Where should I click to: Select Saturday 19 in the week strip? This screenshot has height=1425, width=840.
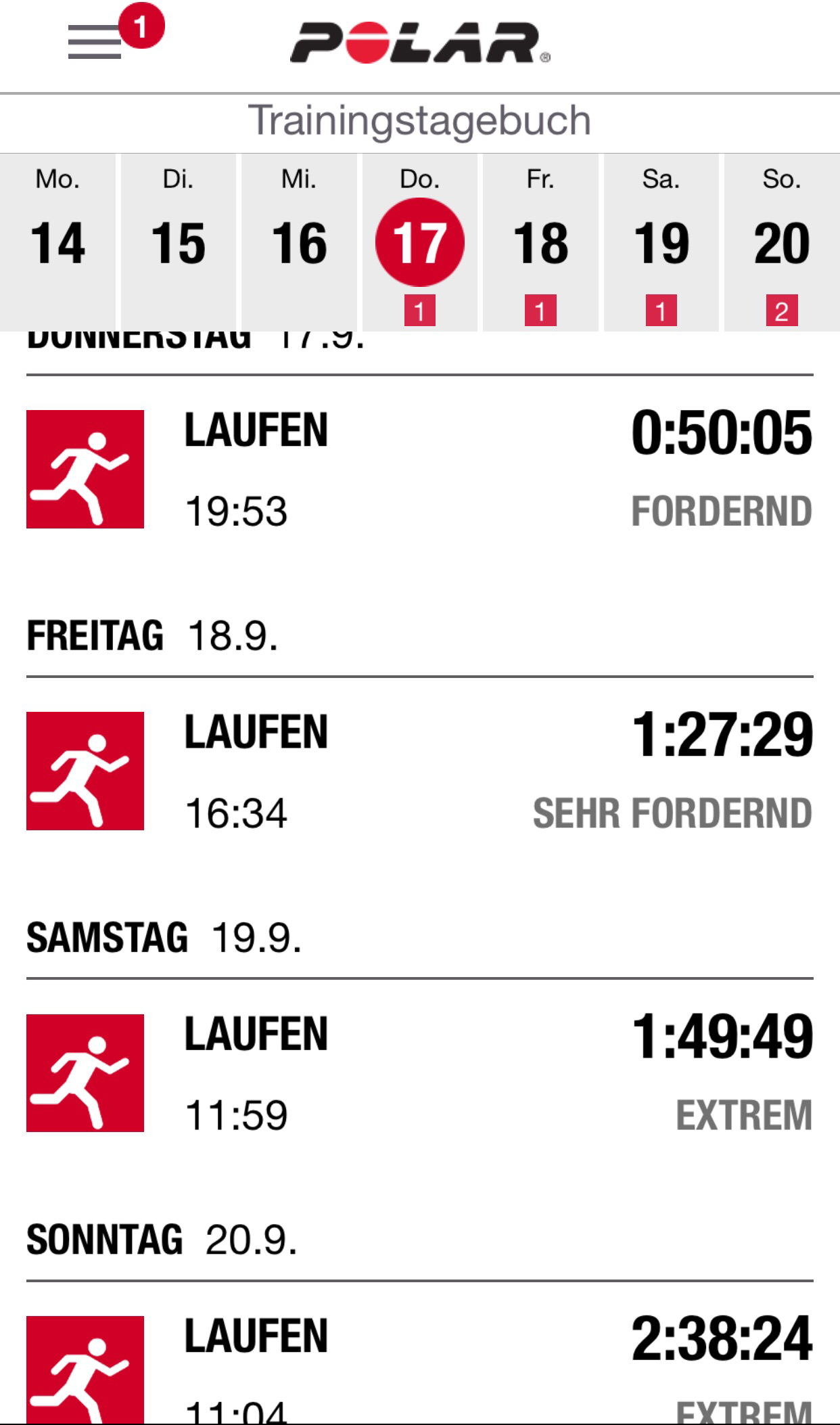(661, 242)
